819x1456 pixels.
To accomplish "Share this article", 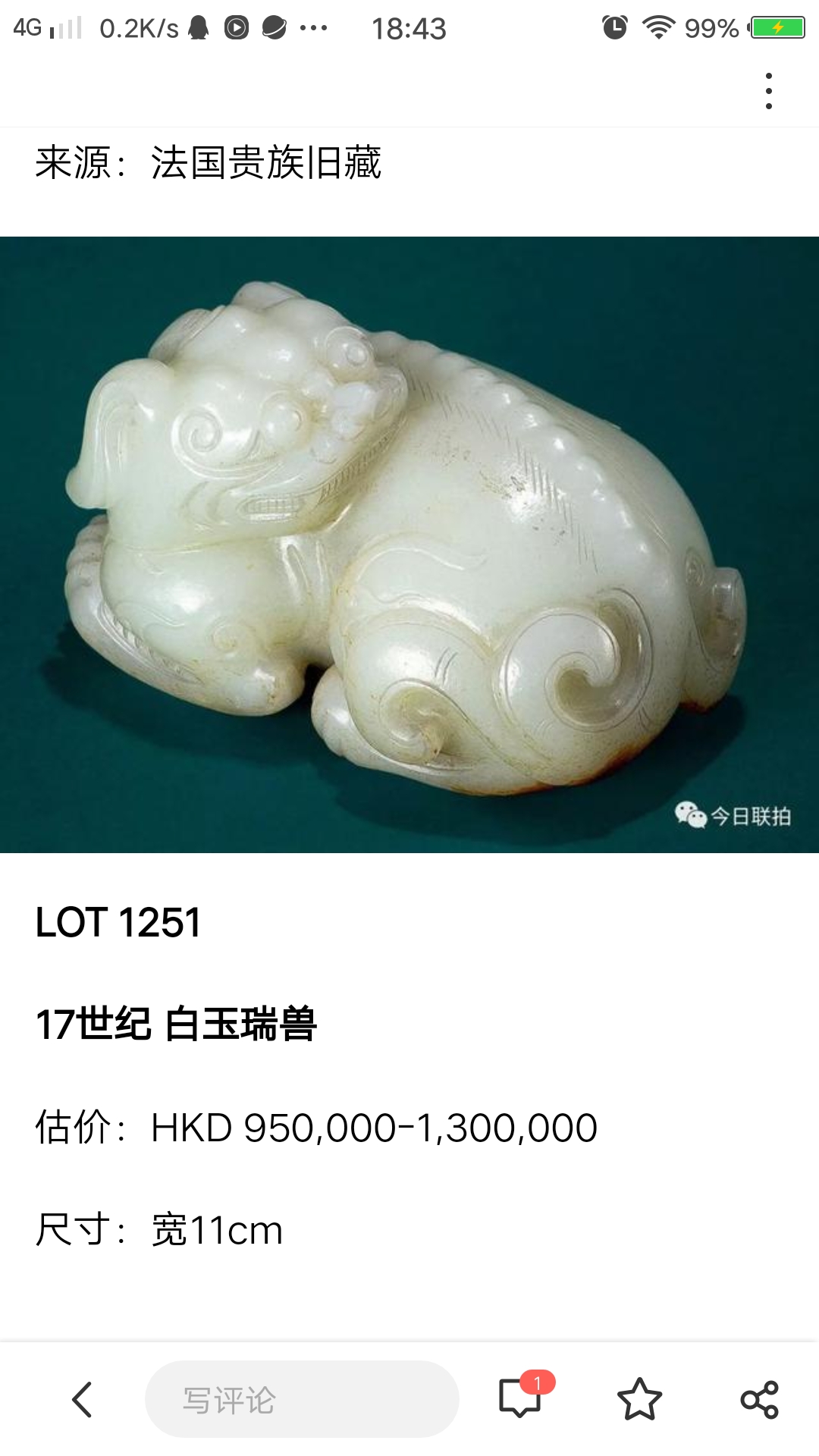I will [759, 1399].
